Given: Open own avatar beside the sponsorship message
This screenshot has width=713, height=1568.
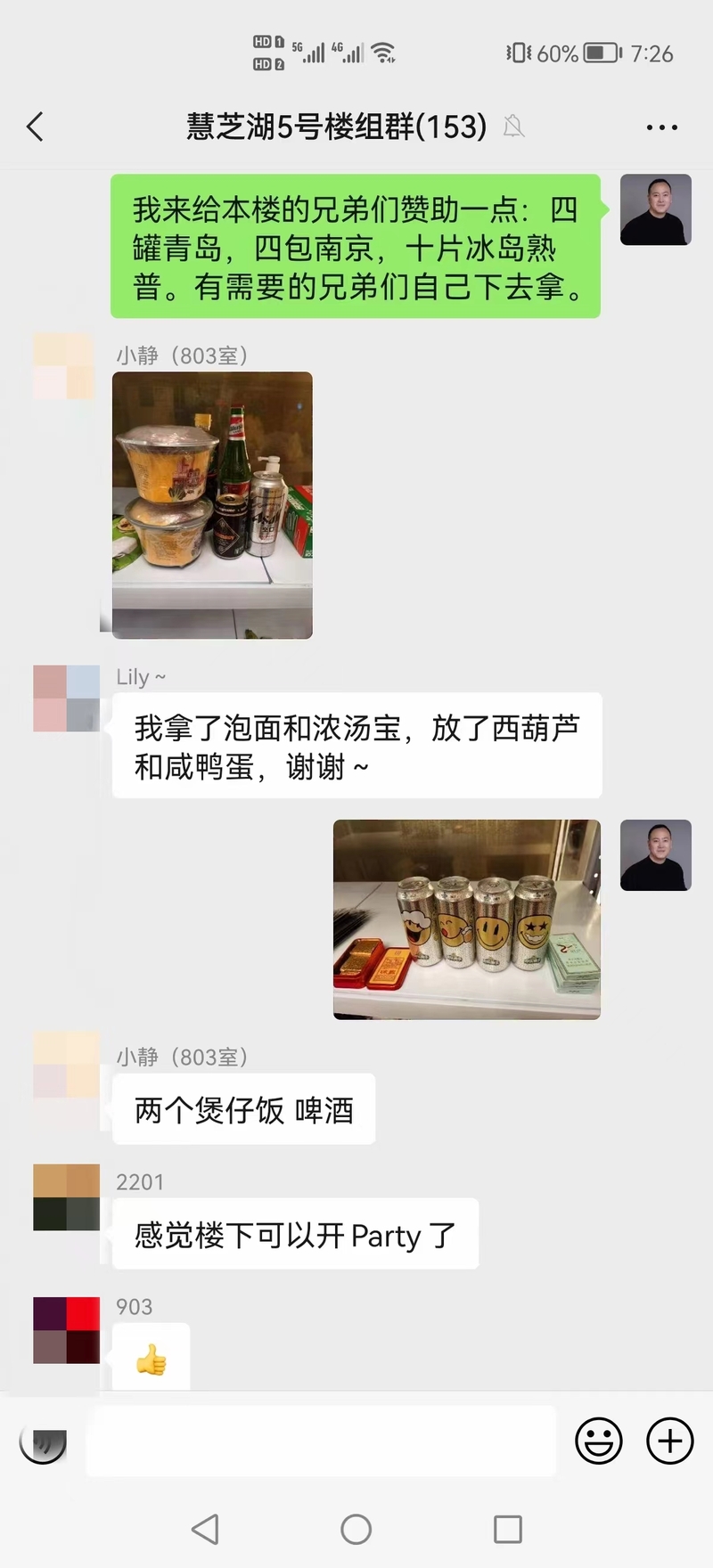Looking at the screenshot, I should pyautogui.click(x=655, y=209).
